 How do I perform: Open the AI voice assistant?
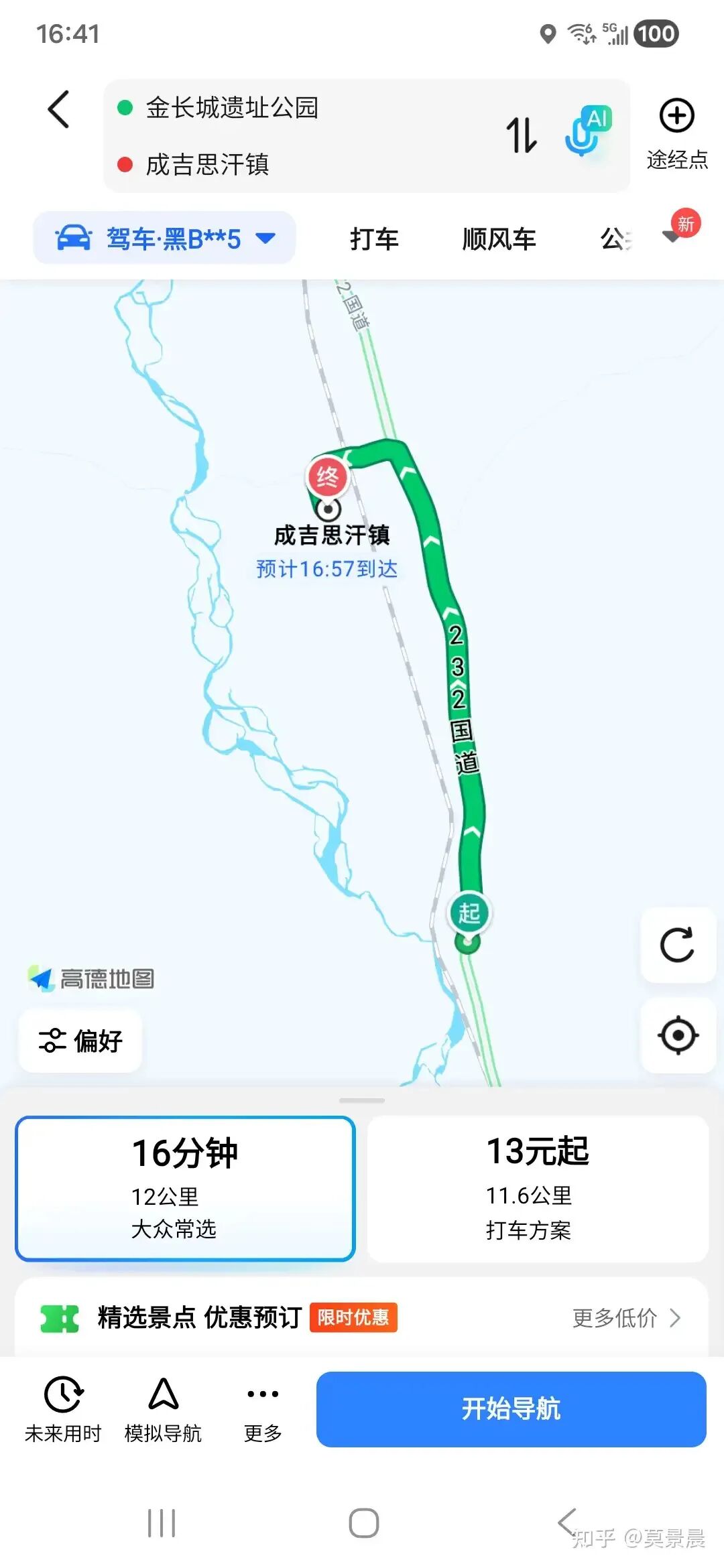coord(589,130)
